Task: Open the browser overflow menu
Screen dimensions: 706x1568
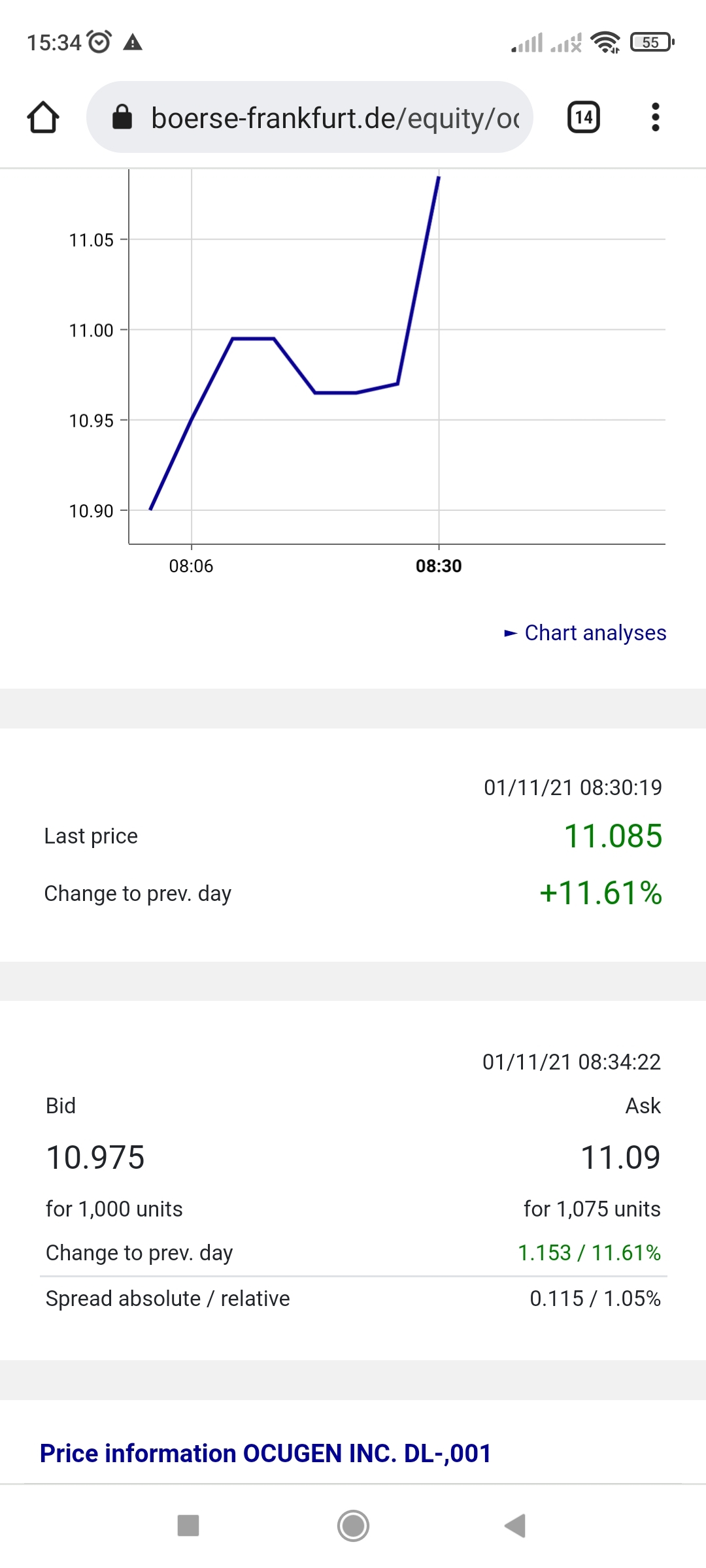Action: 656,118
